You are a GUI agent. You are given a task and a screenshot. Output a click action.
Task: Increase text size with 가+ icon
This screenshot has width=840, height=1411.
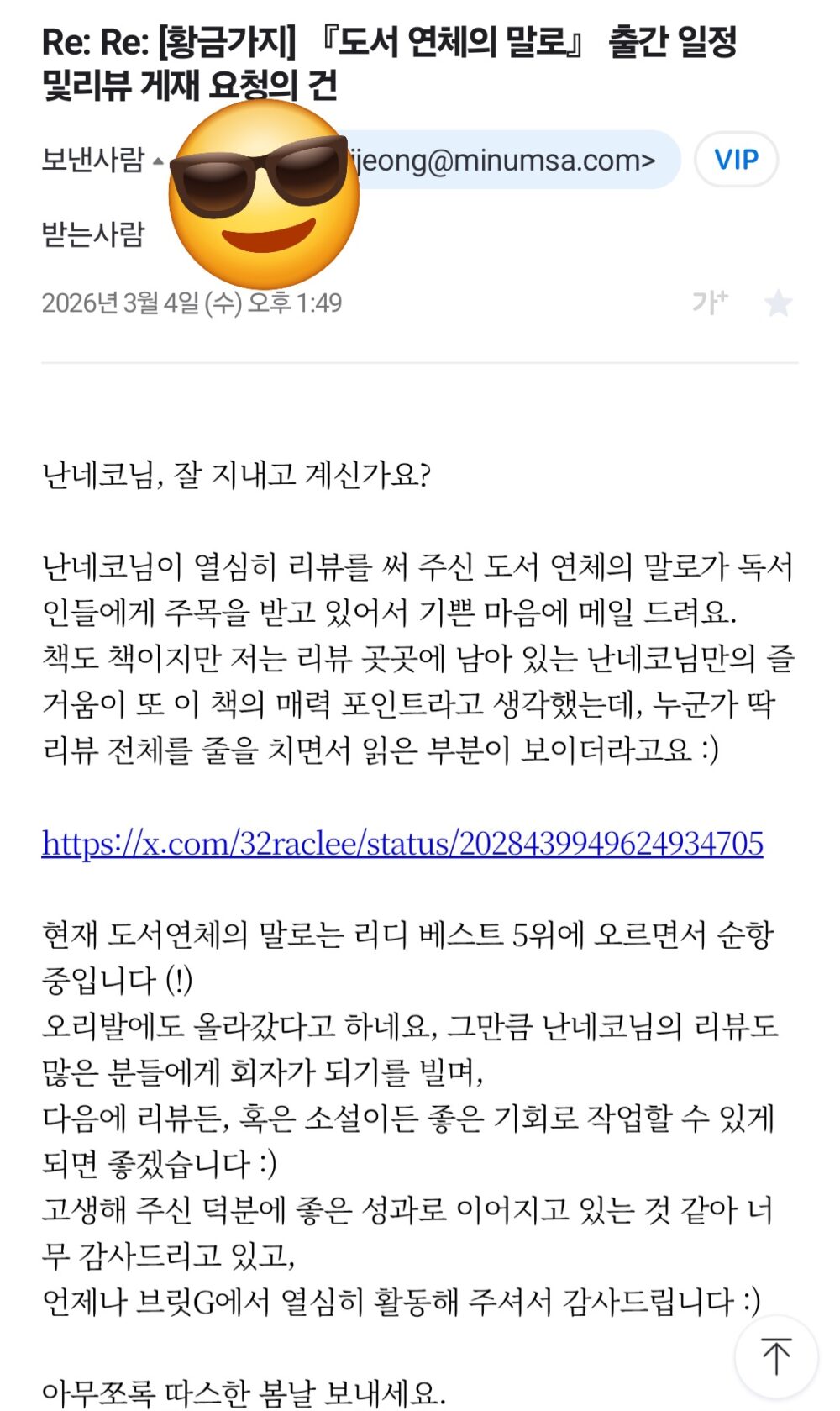coord(710,302)
